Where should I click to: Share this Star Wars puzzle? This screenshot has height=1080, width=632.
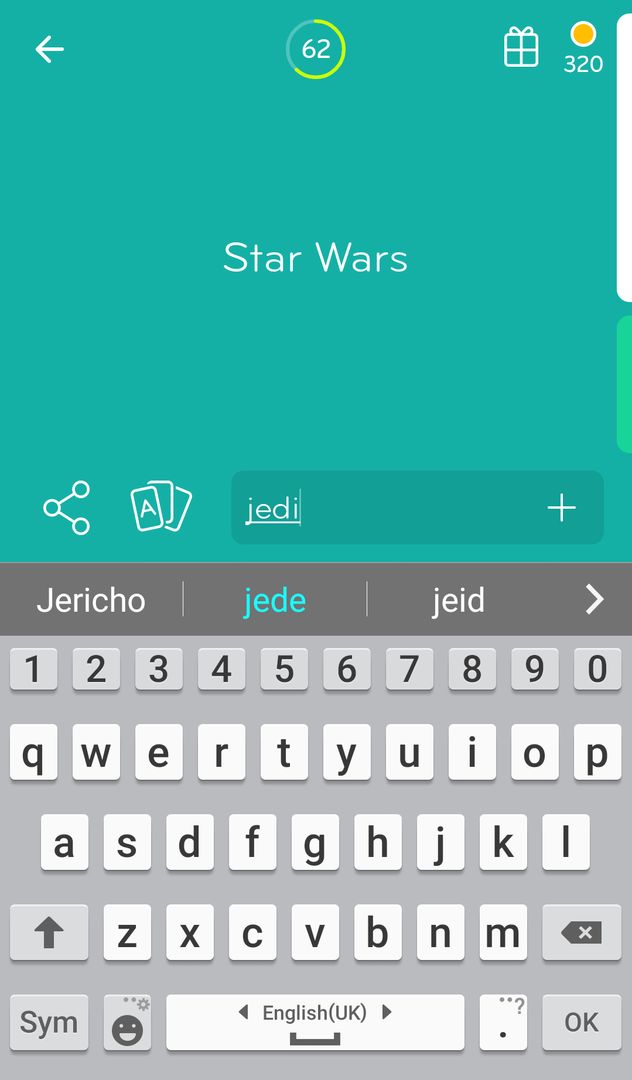(67, 508)
